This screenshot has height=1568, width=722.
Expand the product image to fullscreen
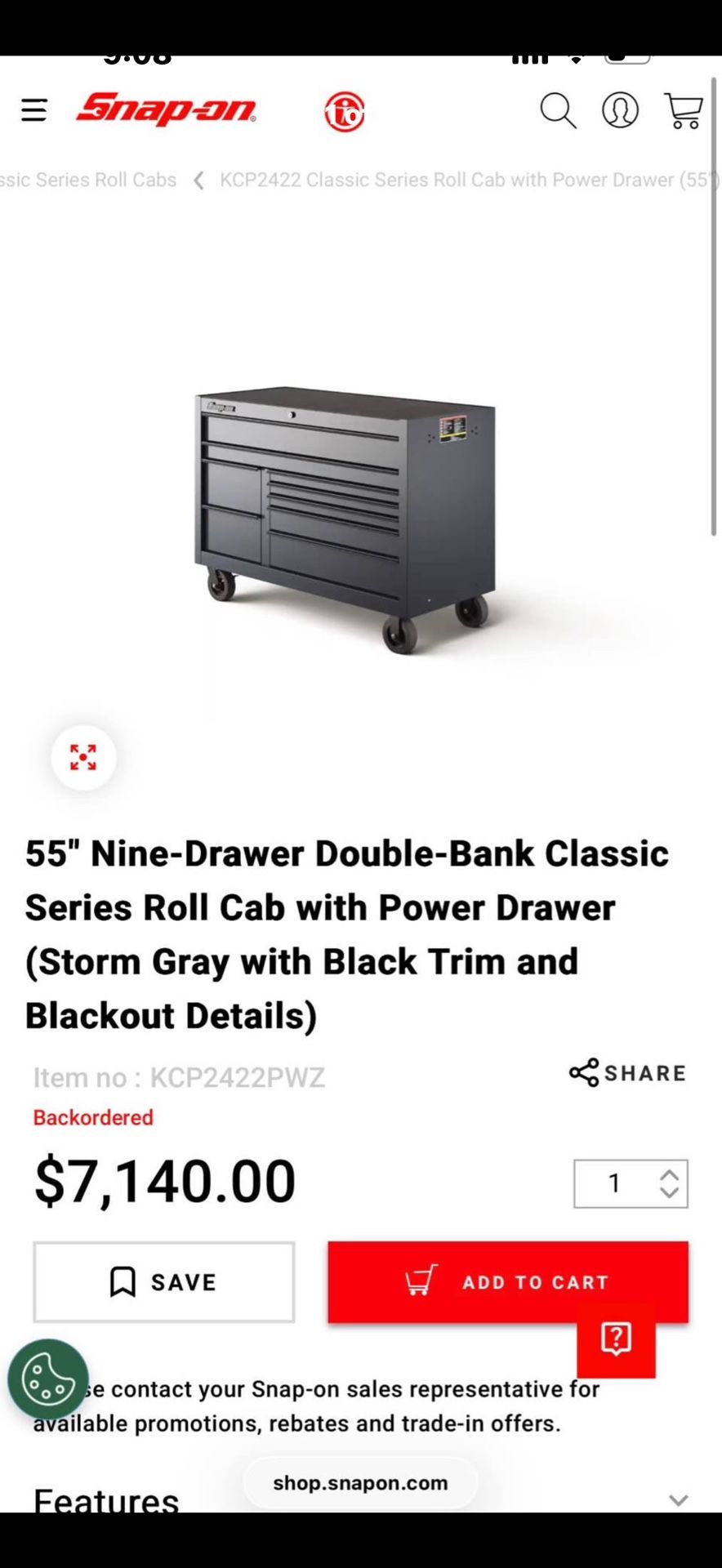click(83, 758)
